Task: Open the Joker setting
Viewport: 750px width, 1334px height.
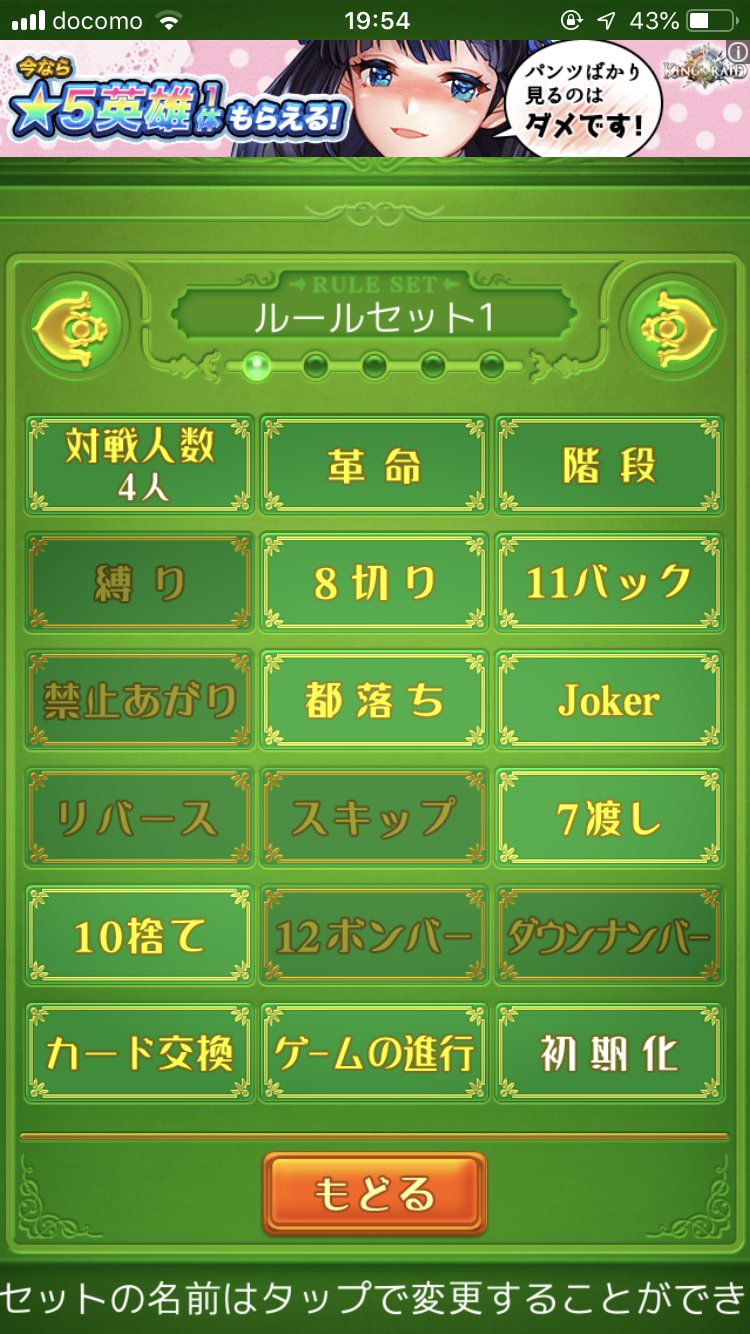Action: point(609,701)
